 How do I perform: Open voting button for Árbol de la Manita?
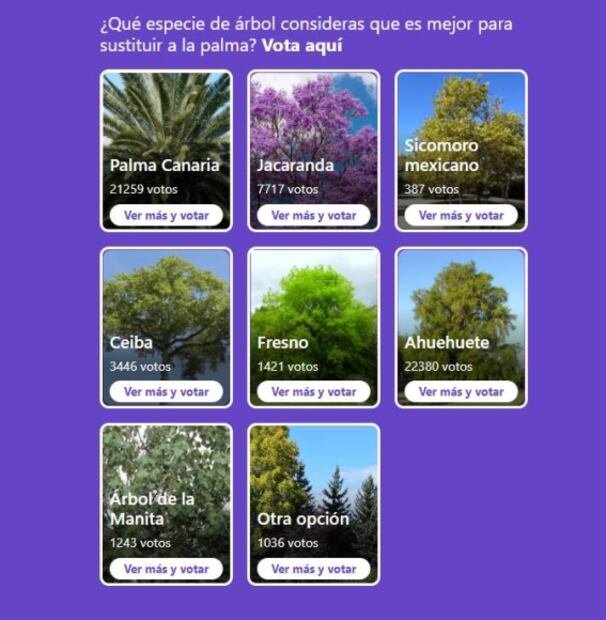[x=166, y=569]
